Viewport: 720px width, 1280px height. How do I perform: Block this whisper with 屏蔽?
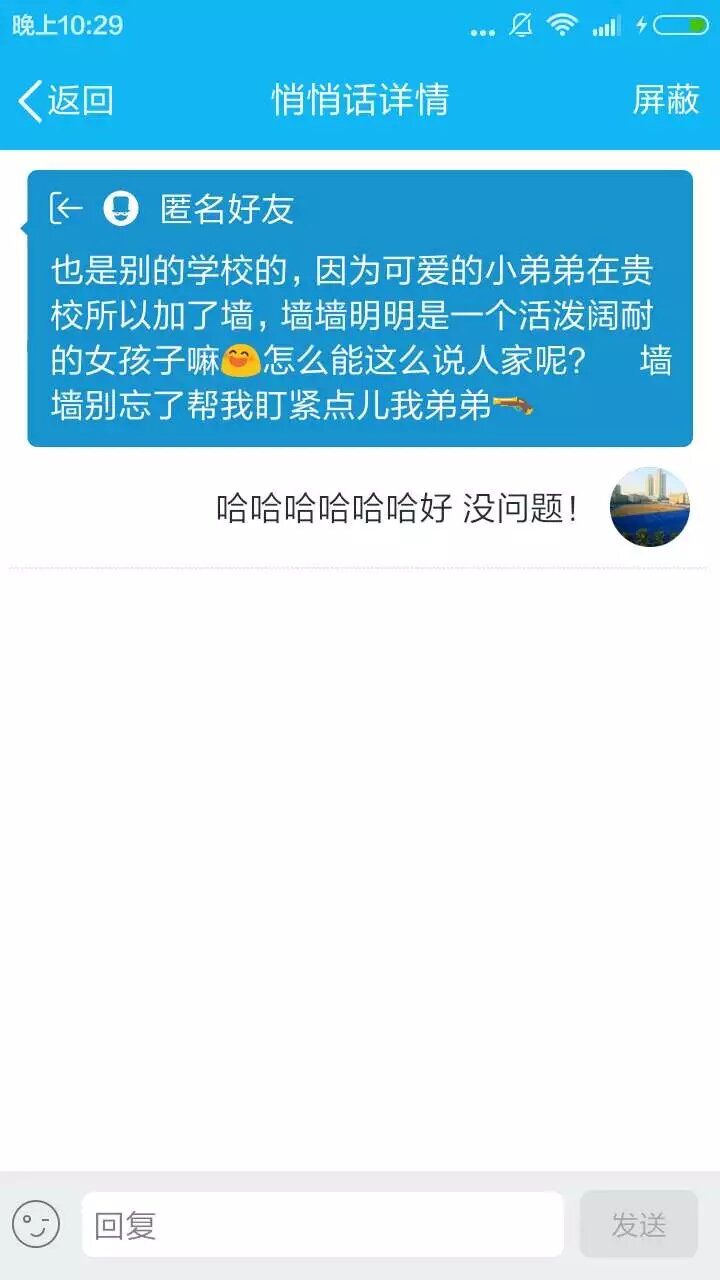[665, 100]
